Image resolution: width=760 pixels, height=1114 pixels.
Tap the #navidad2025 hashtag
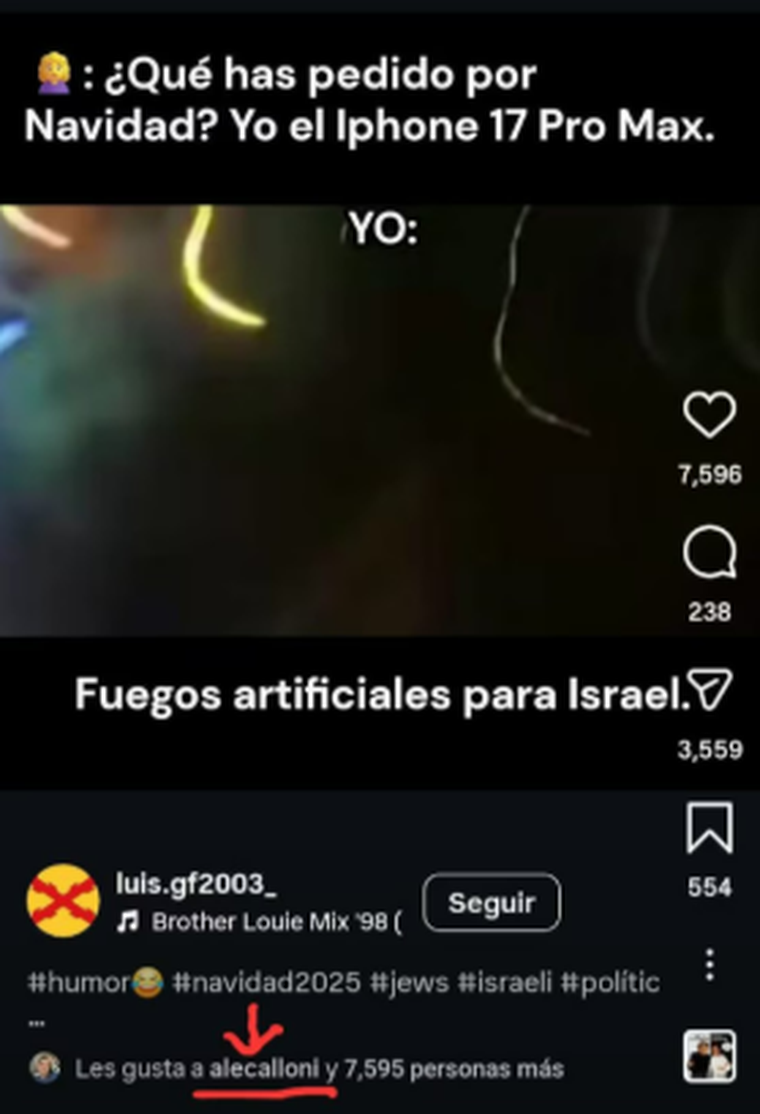265,982
